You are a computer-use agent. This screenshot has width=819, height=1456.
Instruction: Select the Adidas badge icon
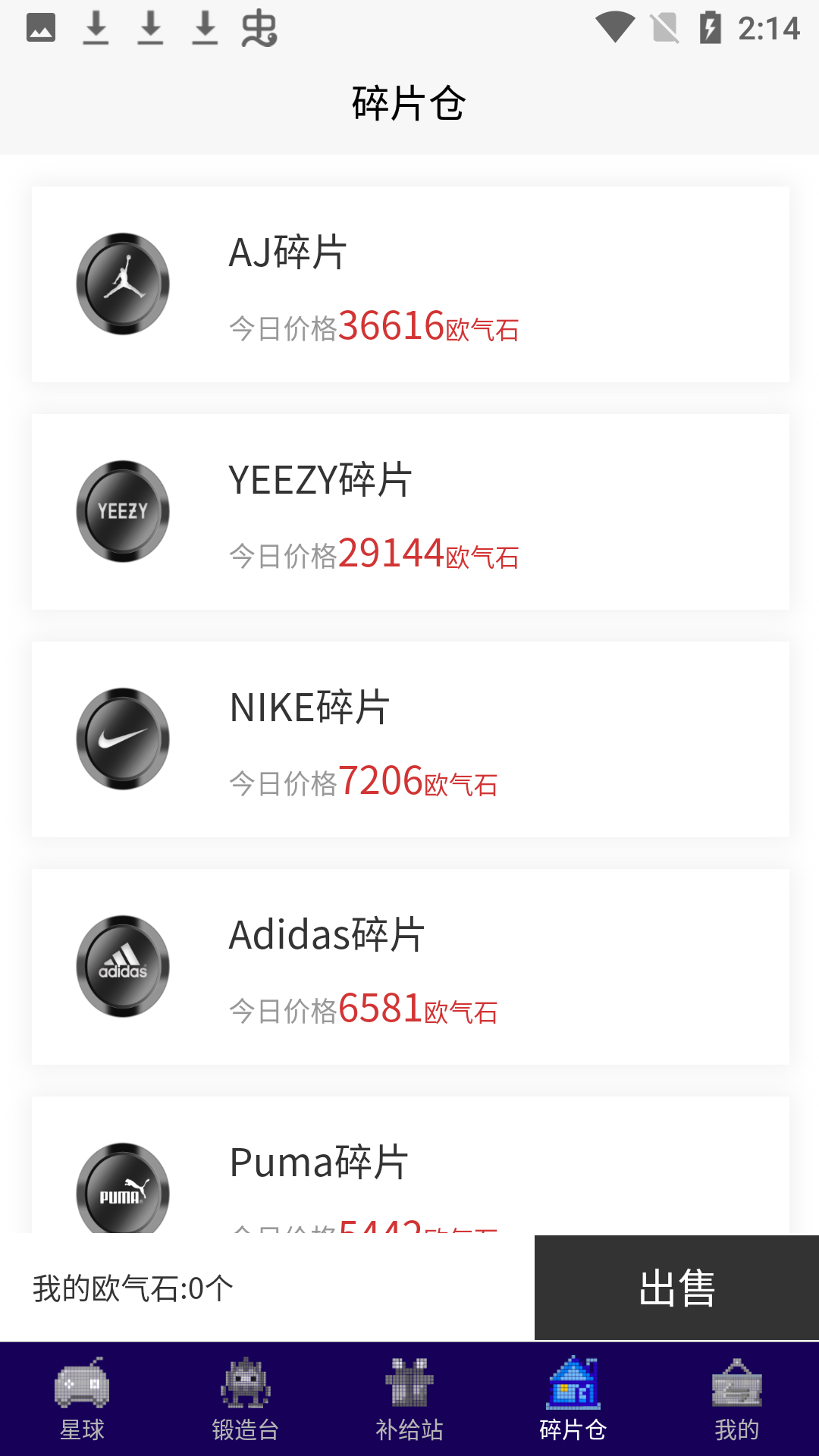pos(123,965)
